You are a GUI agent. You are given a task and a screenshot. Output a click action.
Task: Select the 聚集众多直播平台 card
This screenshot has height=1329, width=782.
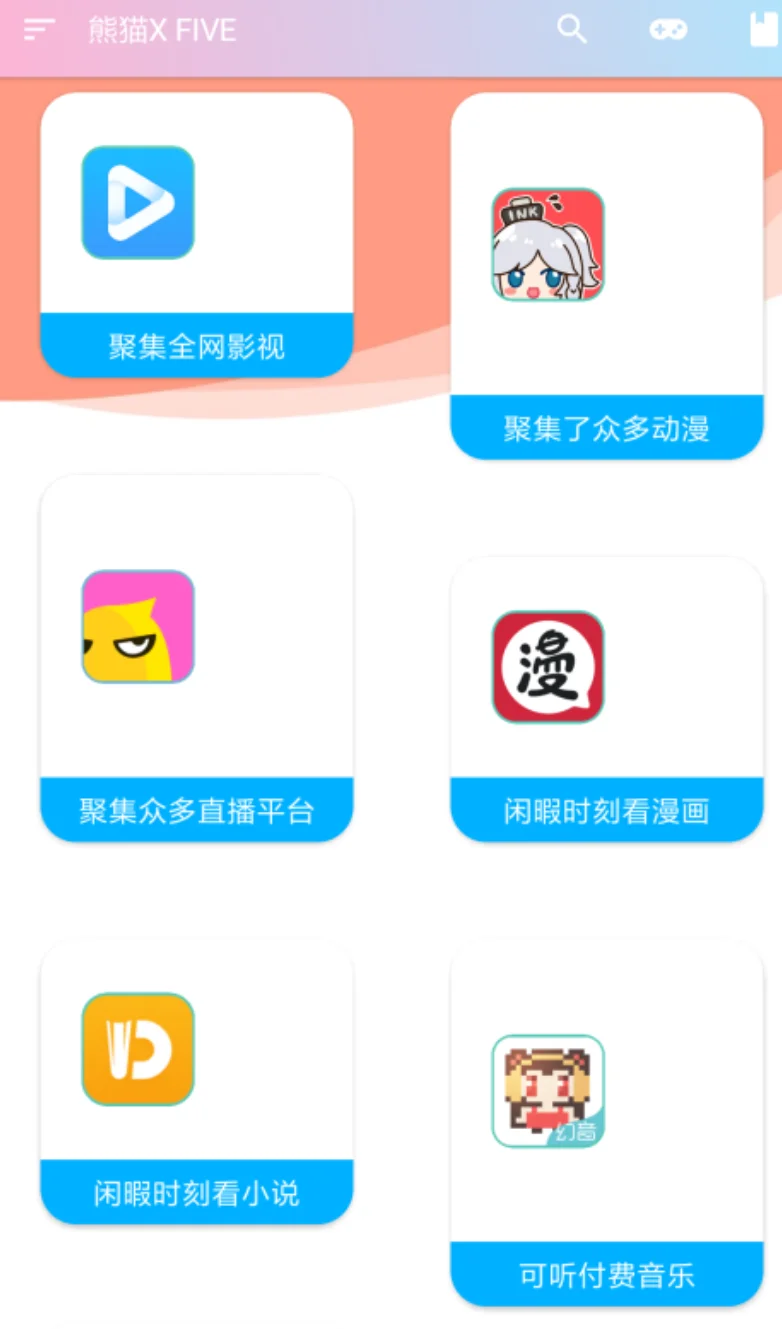(197, 659)
